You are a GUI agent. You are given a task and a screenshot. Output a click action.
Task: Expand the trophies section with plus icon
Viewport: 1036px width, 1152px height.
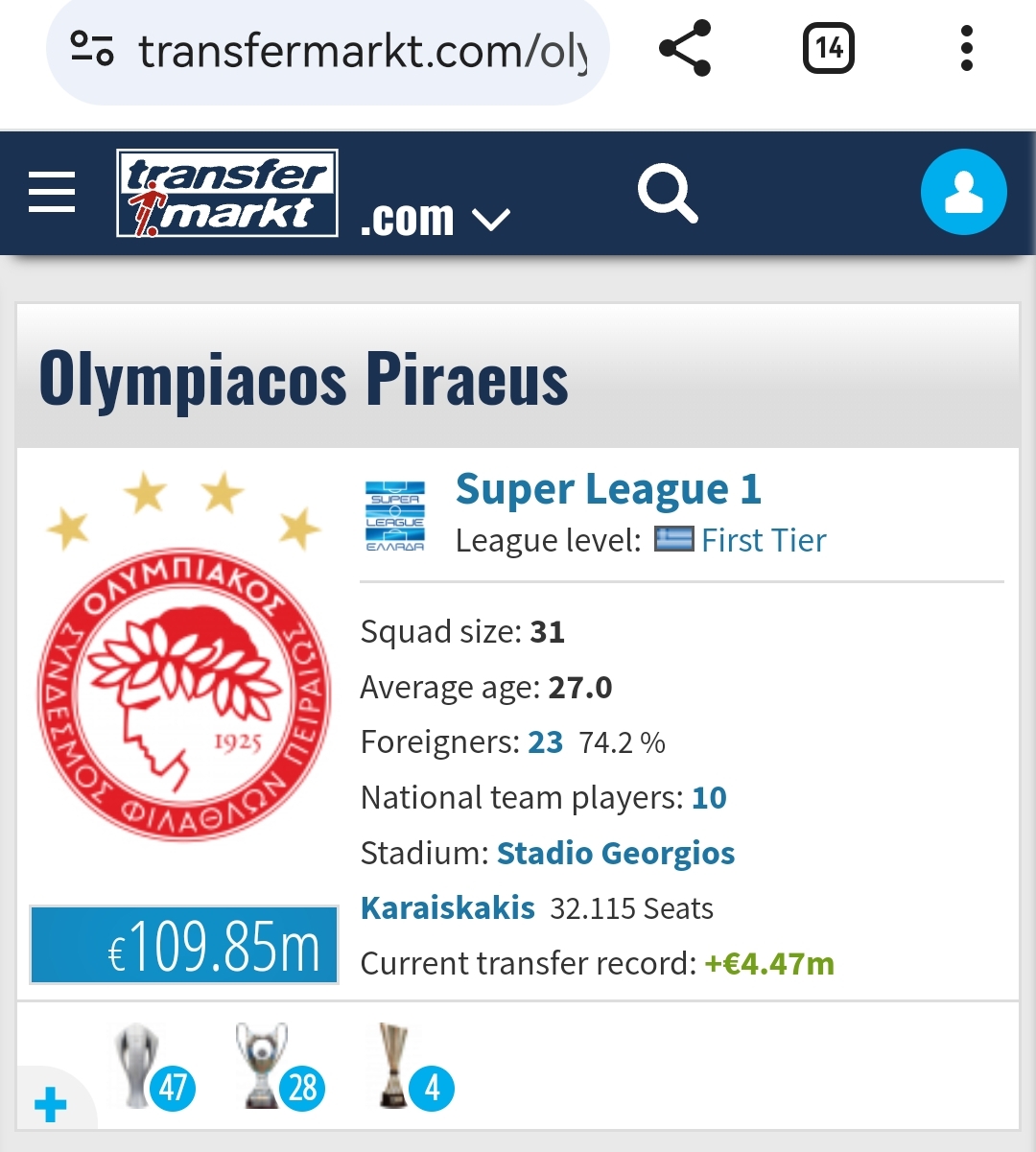[x=50, y=1105]
